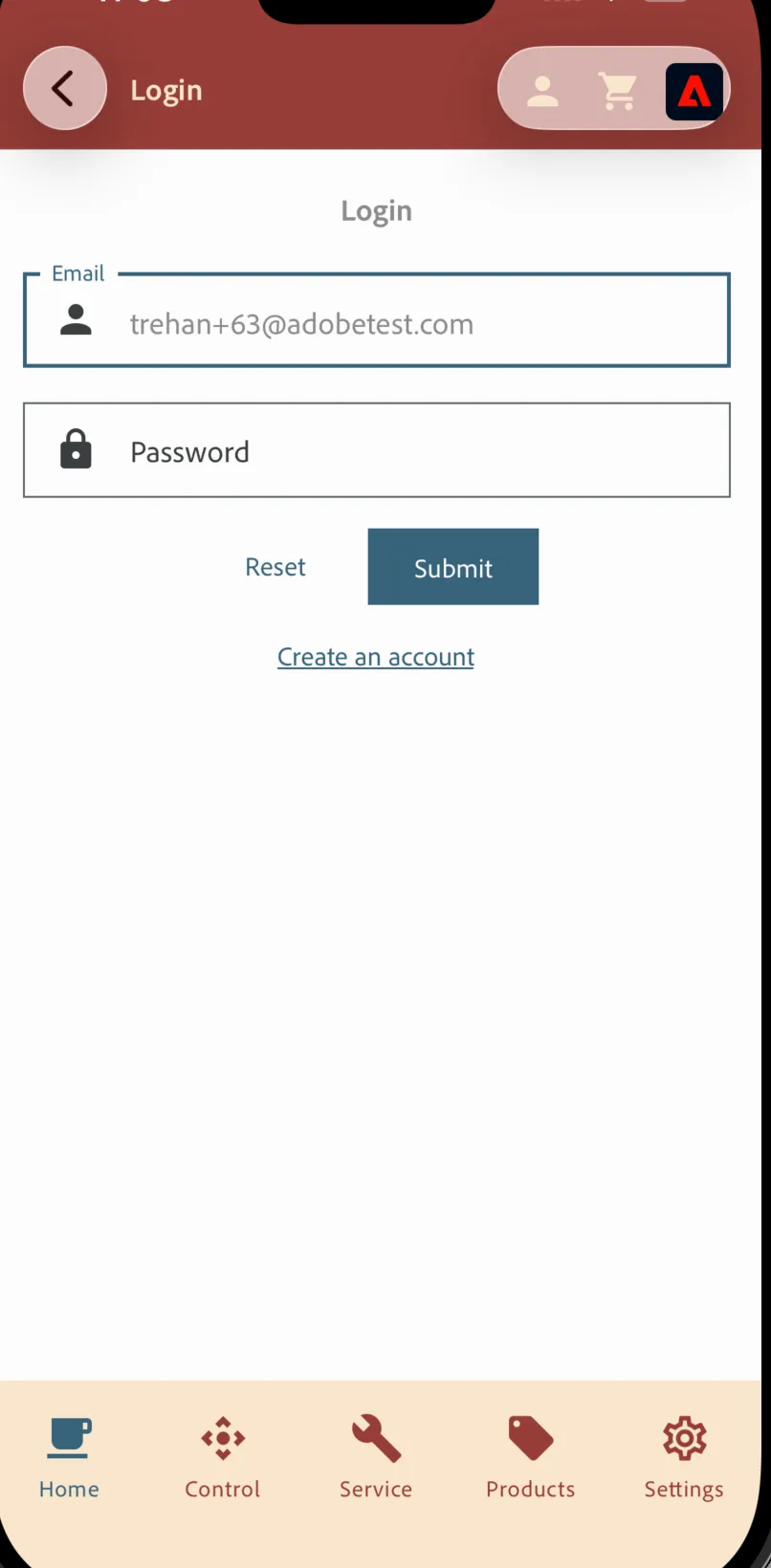Switch to the Home tab

[x=69, y=1458]
